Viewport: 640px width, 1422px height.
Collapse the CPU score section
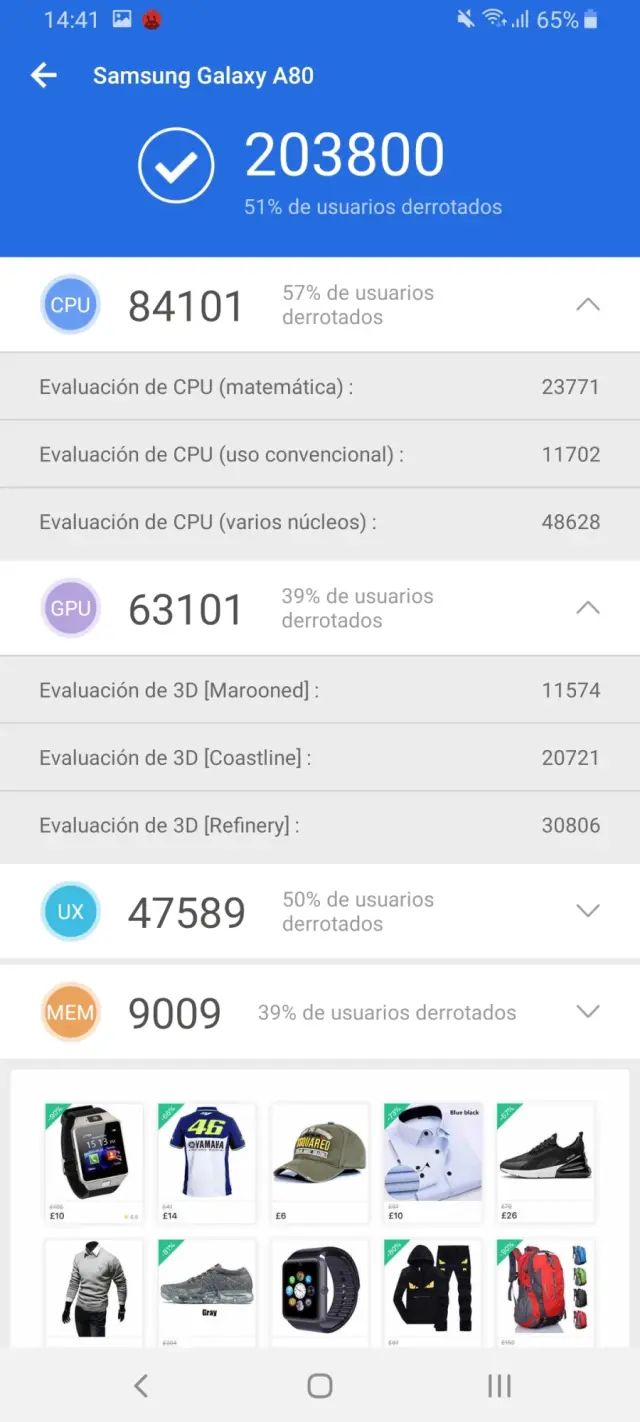(588, 305)
